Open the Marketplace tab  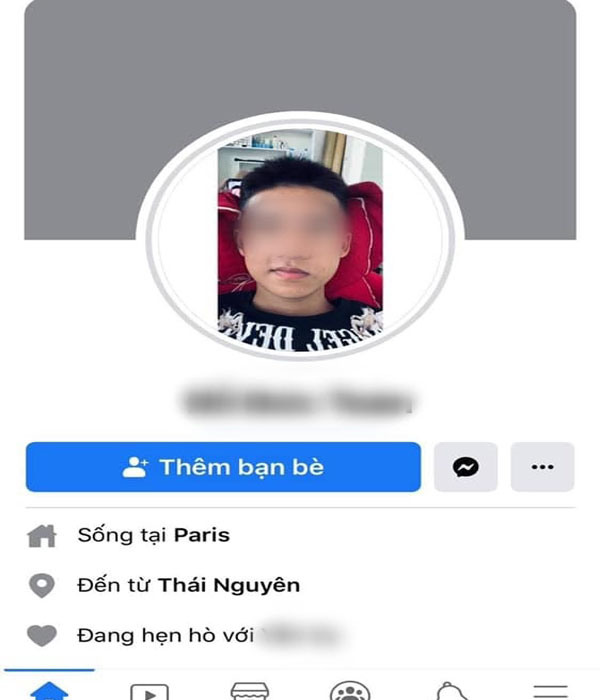pyautogui.click(x=249, y=690)
